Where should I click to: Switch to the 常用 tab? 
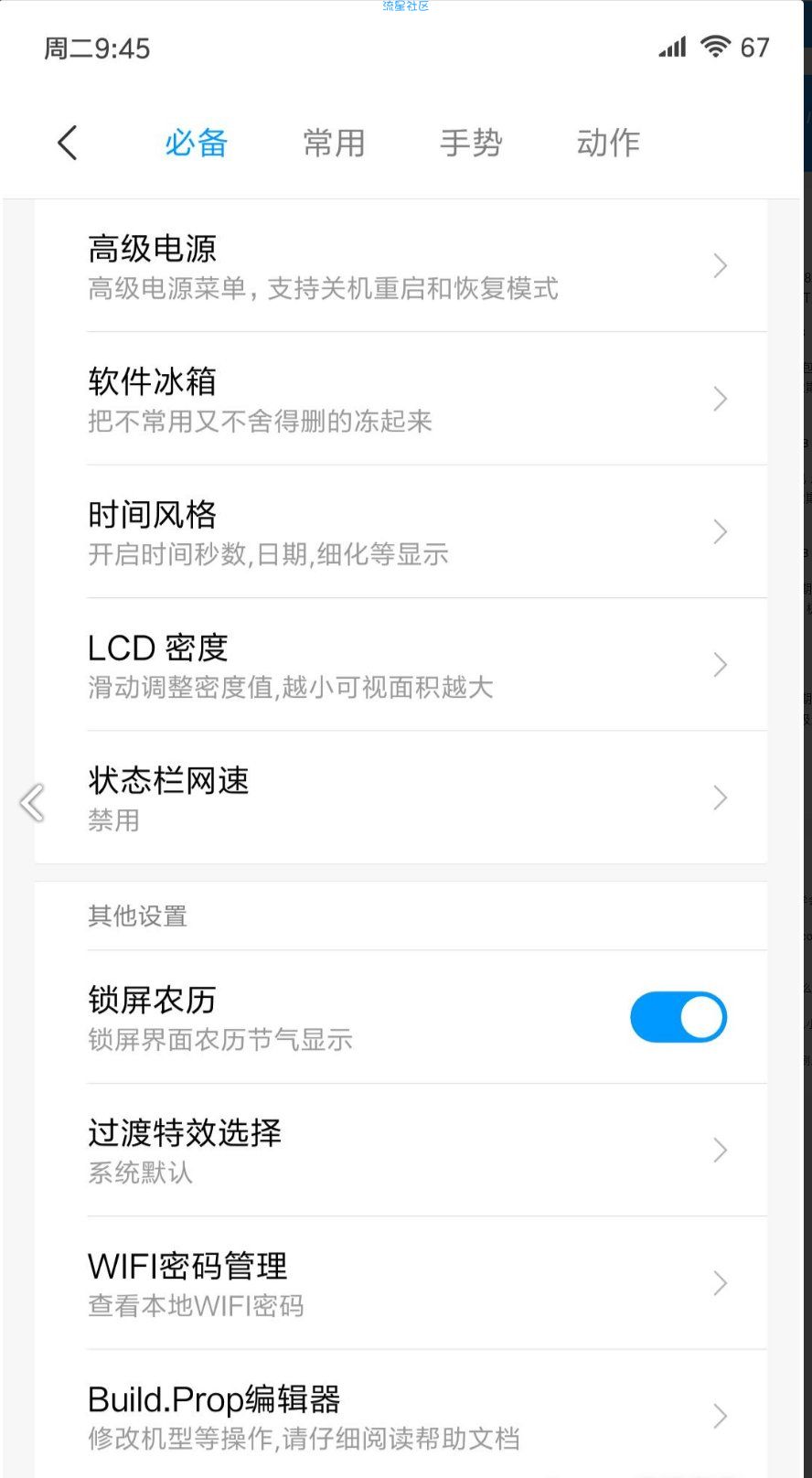point(334,143)
